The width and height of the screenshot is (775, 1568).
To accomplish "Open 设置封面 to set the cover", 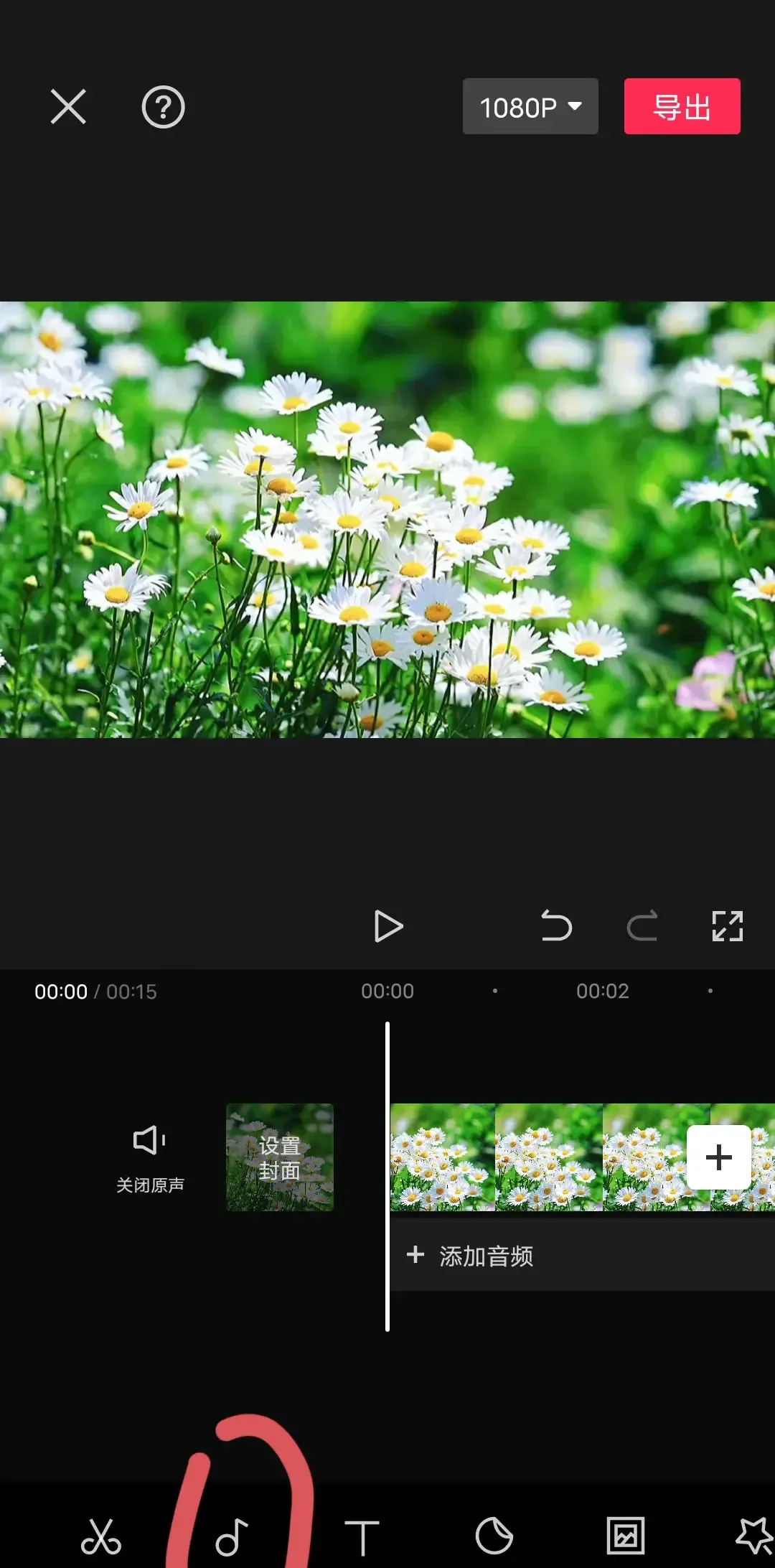I will tap(280, 1157).
